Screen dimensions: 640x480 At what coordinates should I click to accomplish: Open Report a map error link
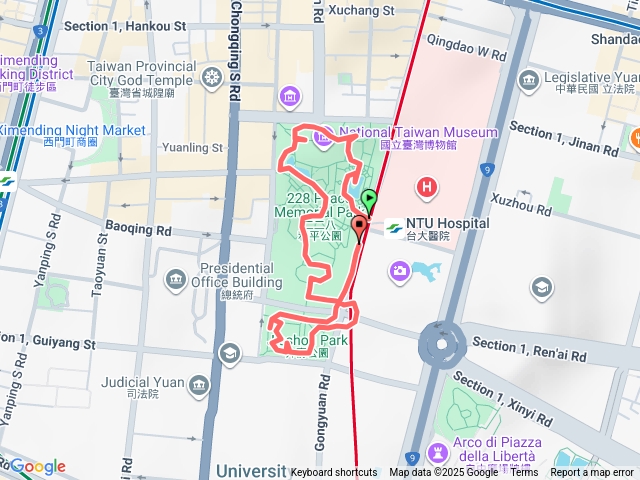(592, 472)
